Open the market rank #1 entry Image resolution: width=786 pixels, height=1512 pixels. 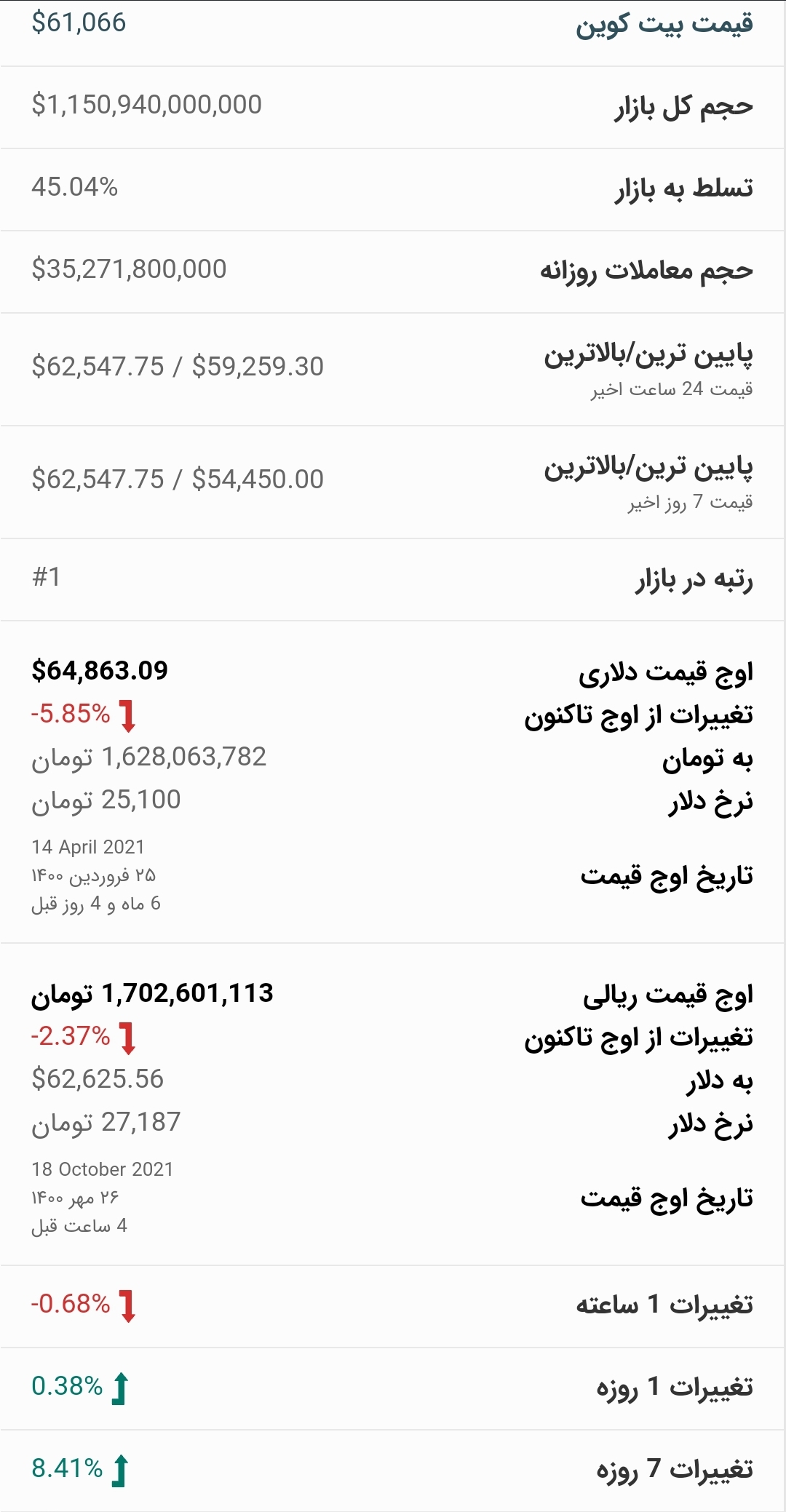(x=45, y=576)
